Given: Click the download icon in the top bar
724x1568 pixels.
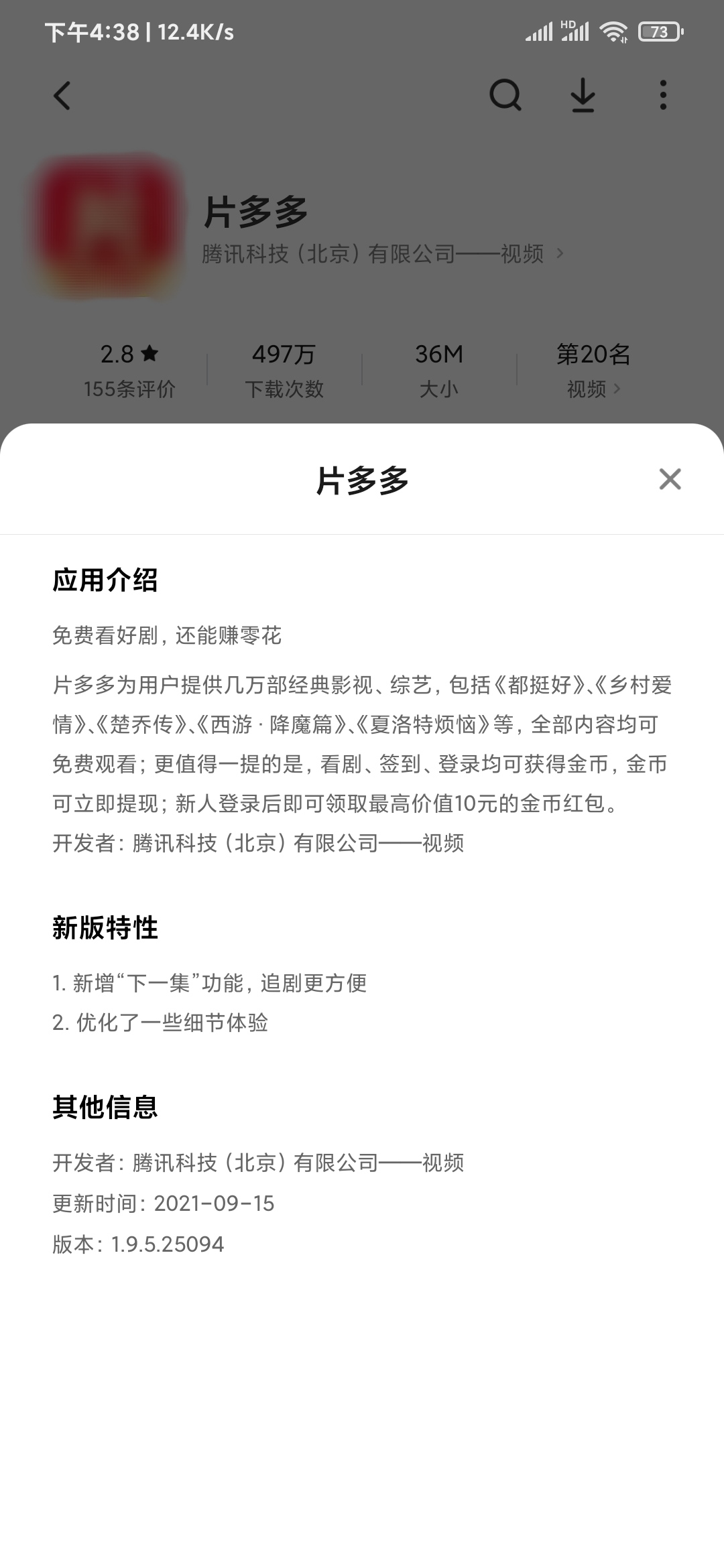Looking at the screenshot, I should pyautogui.click(x=585, y=95).
